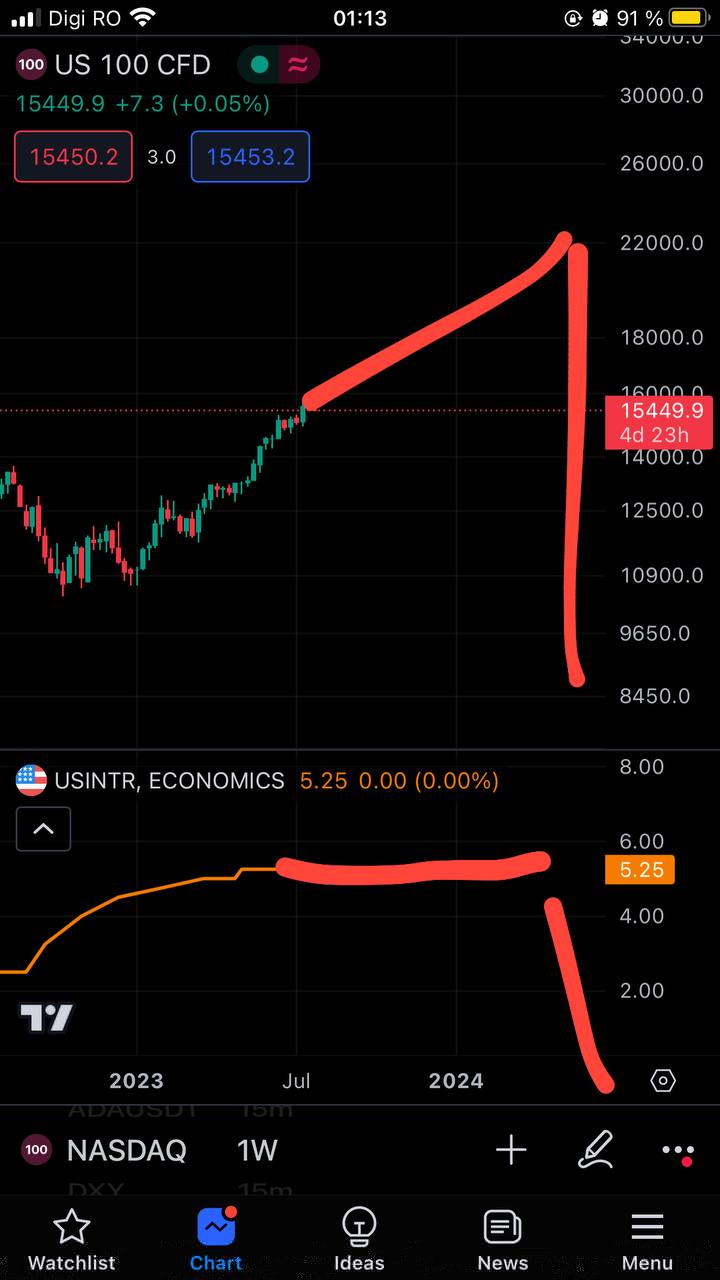Open the US 100 CFD symbol title
This screenshot has width=720, height=1280.
(x=132, y=65)
